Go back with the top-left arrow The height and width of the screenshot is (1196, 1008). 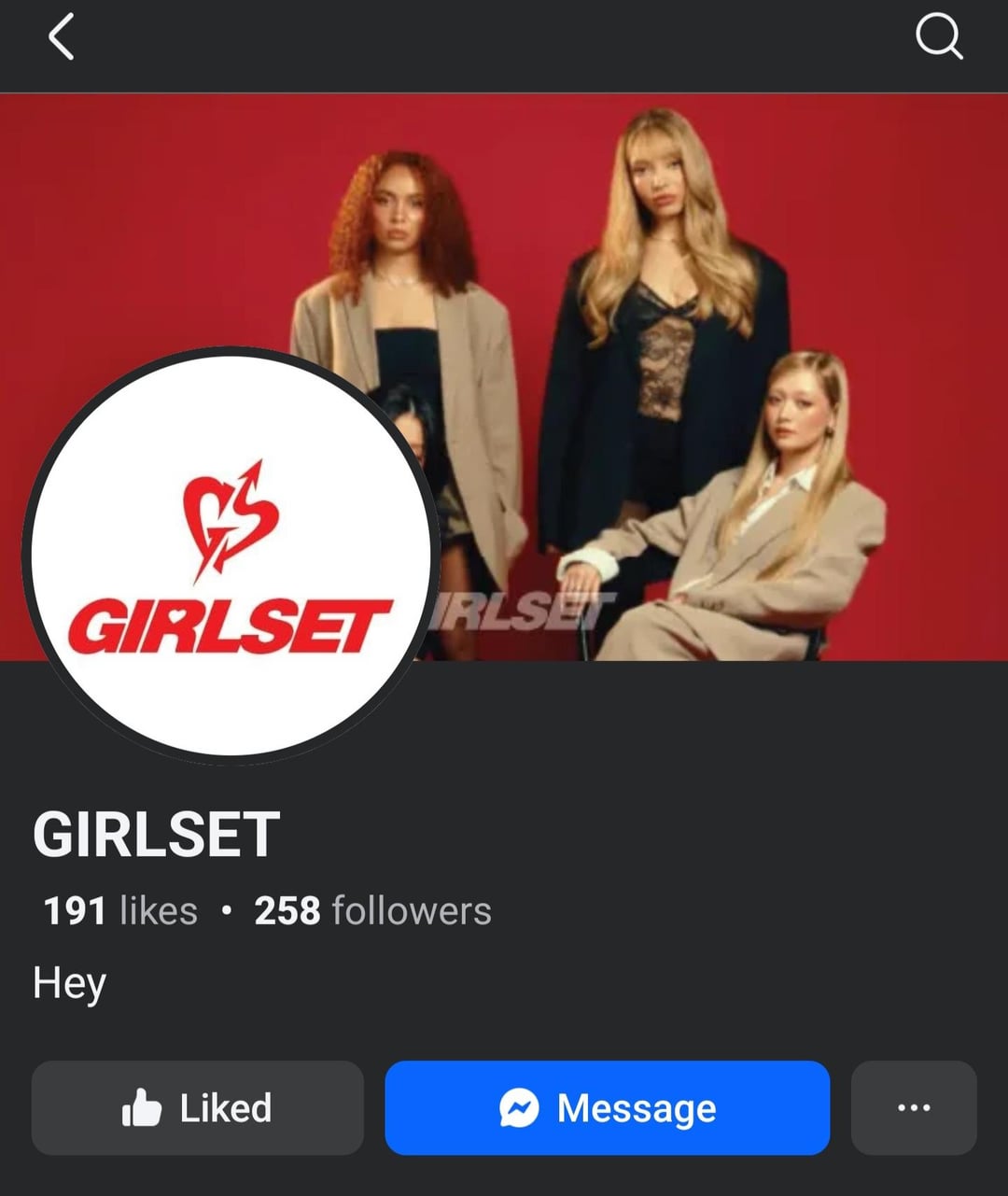61,39
